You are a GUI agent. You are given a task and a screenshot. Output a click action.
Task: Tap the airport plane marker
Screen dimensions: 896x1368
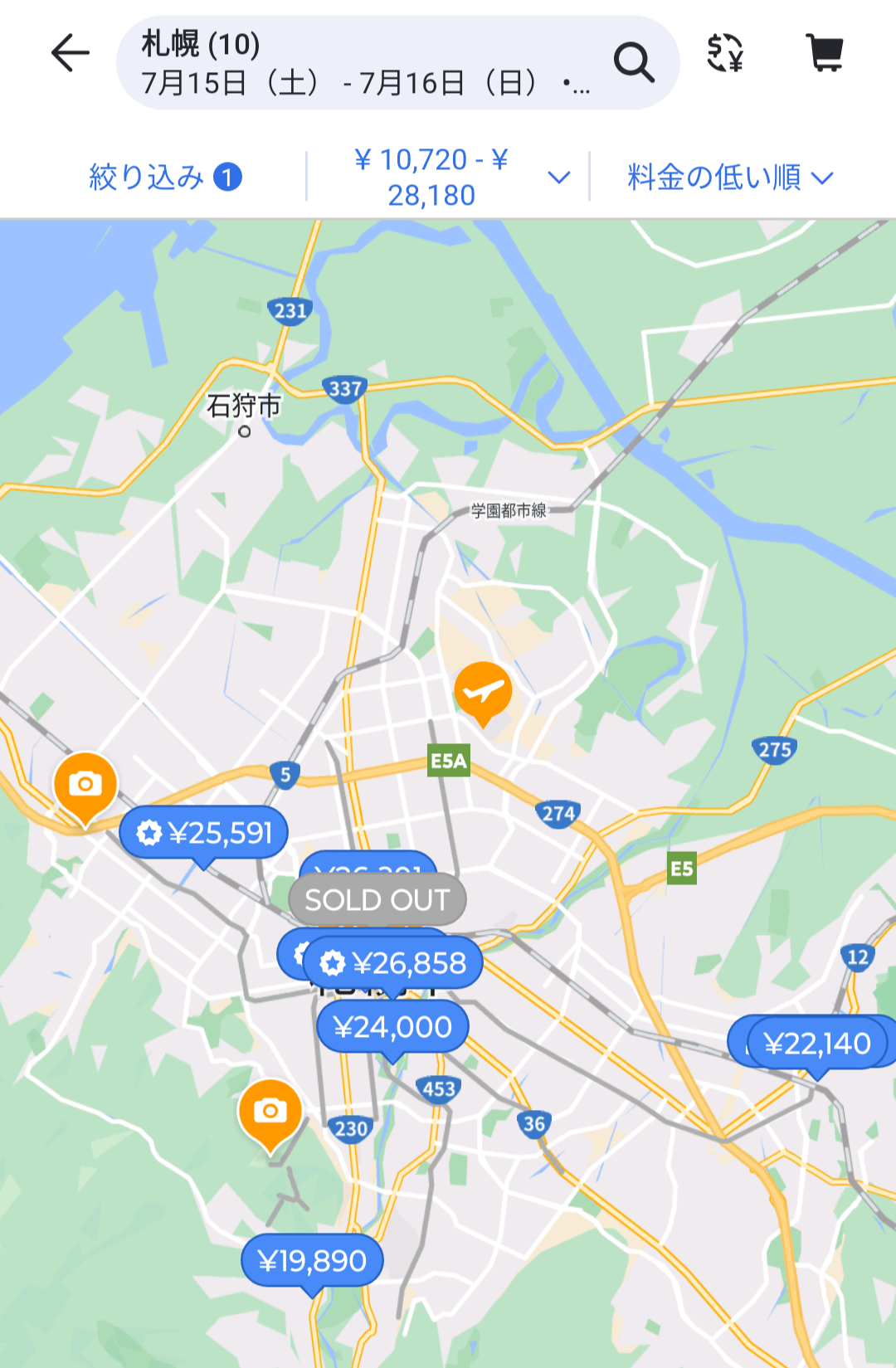(x=483, y=690)
